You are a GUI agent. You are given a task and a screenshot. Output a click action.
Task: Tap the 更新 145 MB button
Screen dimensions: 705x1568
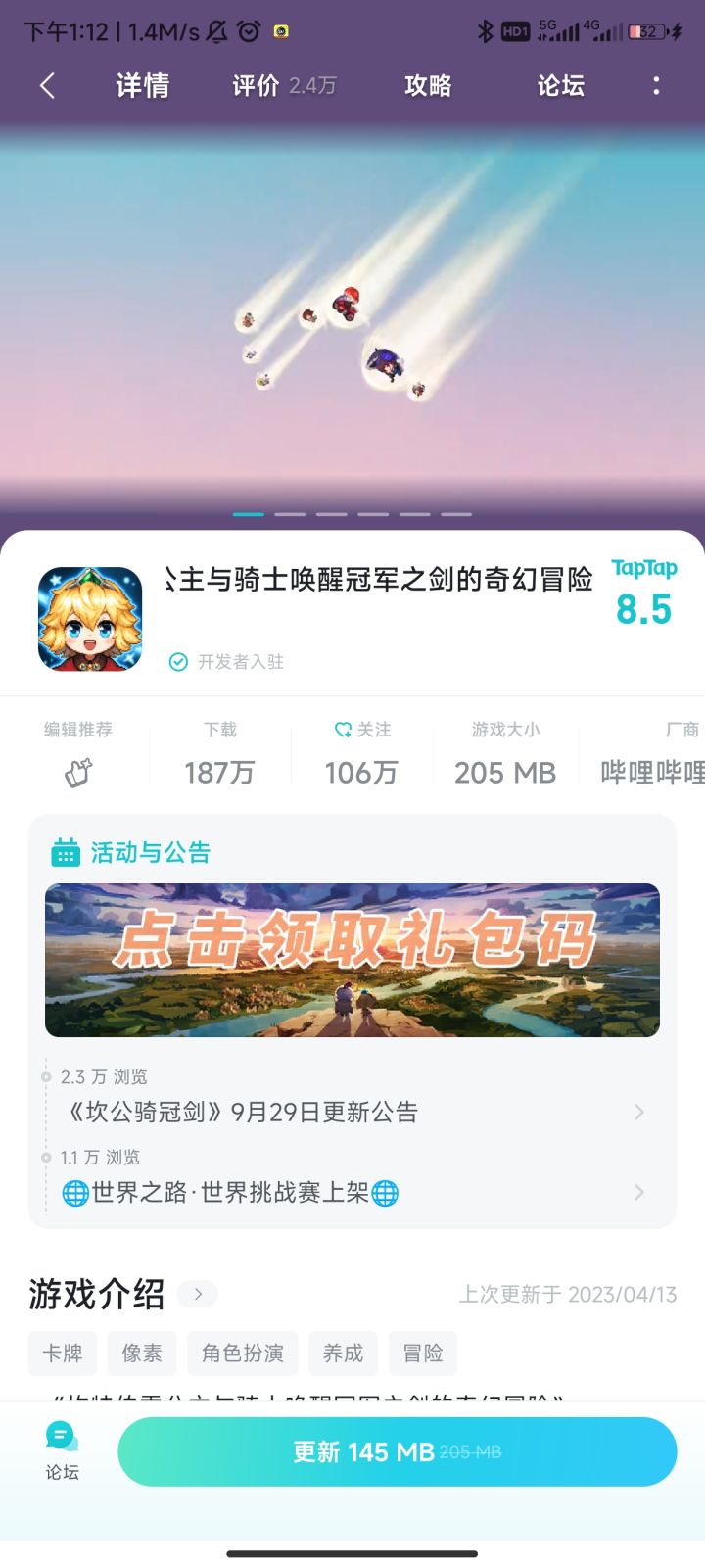point(398,1451)
